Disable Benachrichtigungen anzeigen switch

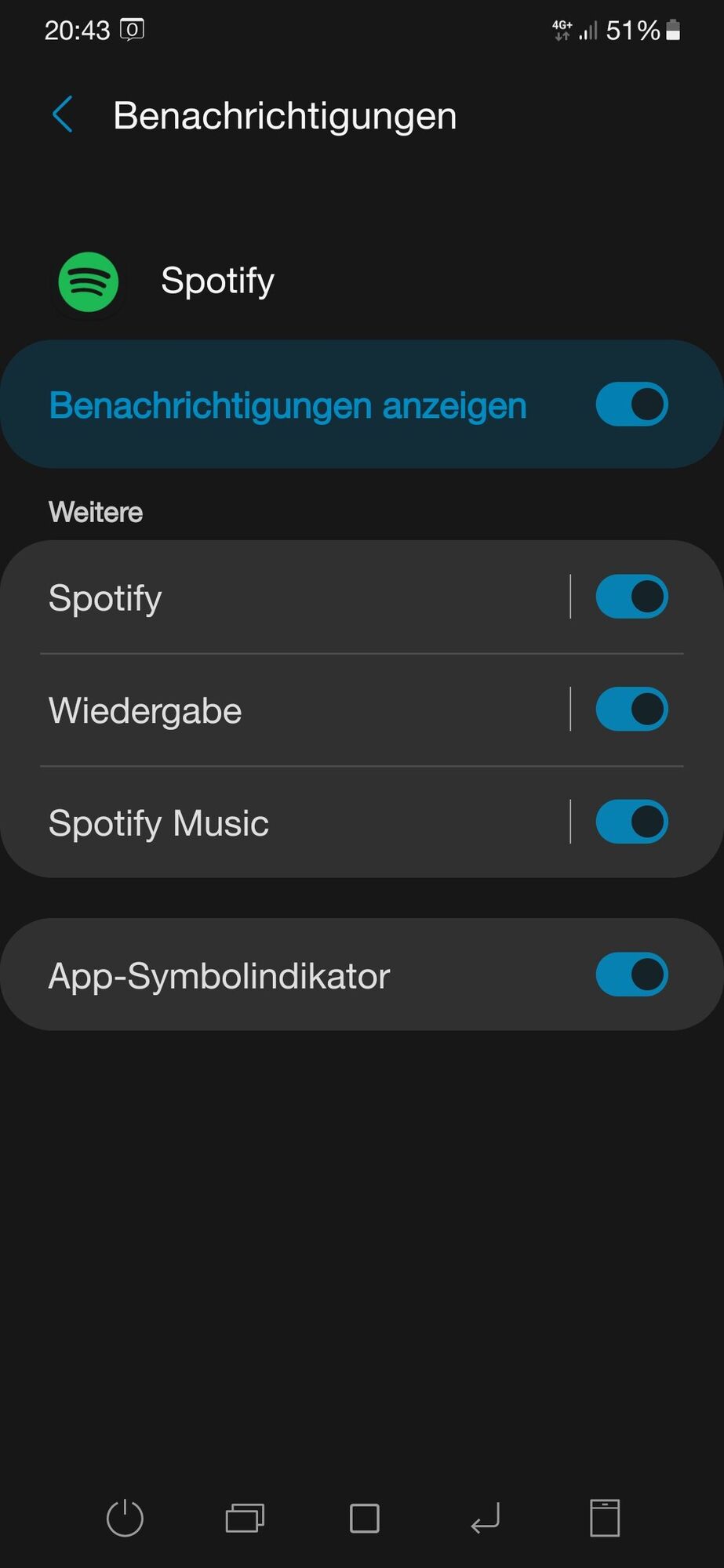[631, 405]
